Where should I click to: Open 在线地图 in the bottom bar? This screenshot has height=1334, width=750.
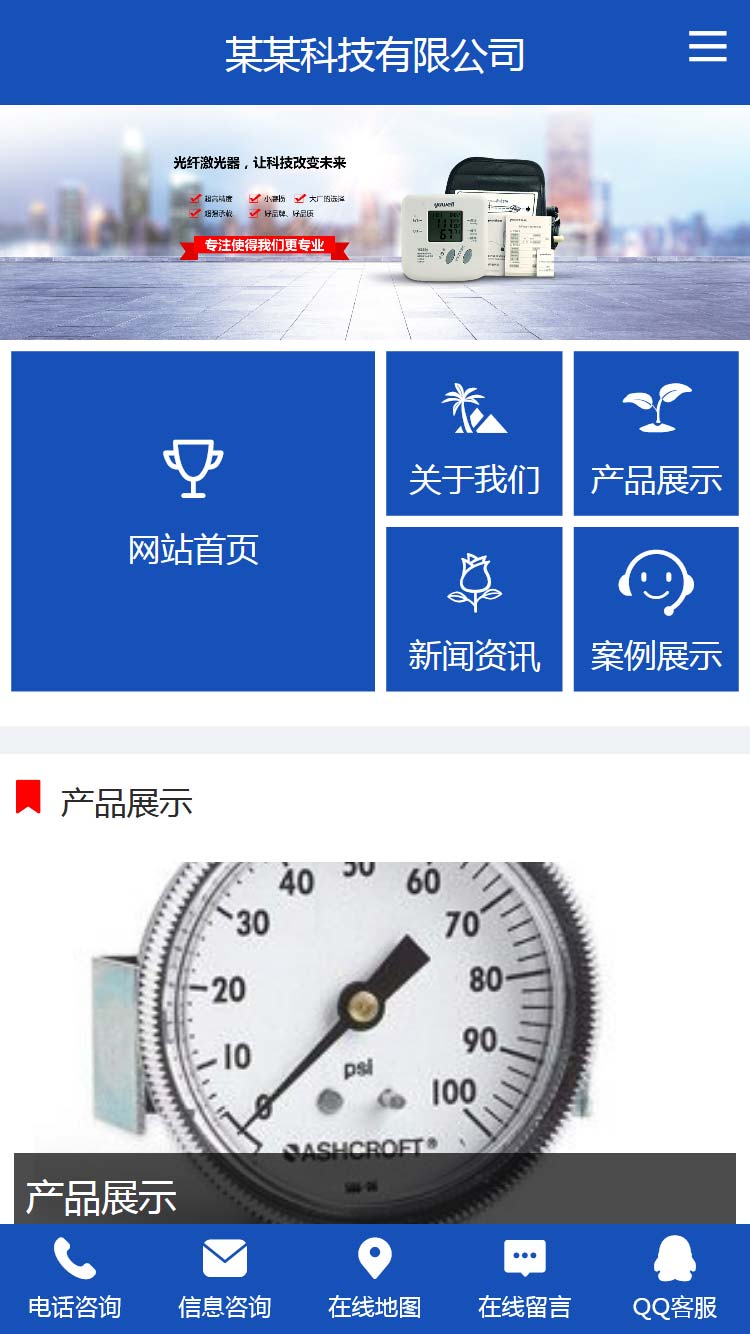click(375, 1279)
